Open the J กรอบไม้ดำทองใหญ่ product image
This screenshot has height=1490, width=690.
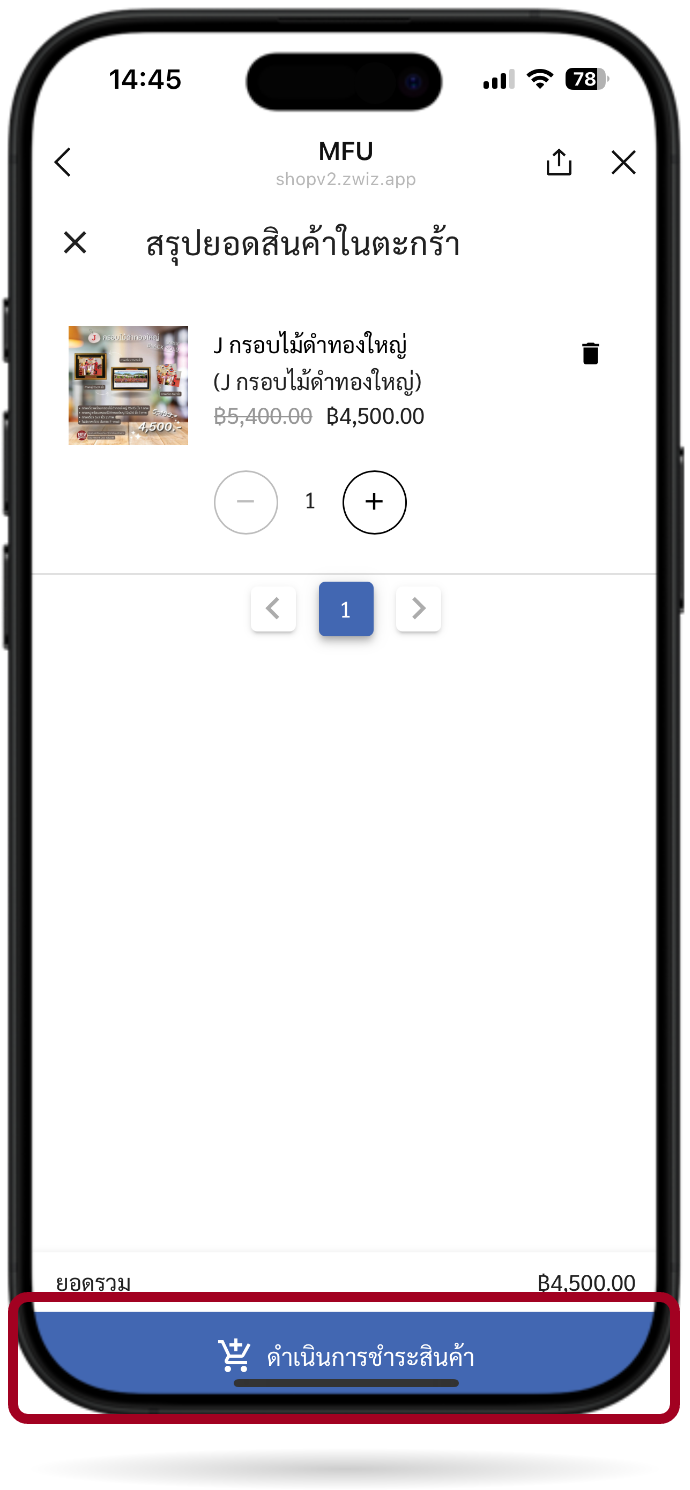point(128,385)
